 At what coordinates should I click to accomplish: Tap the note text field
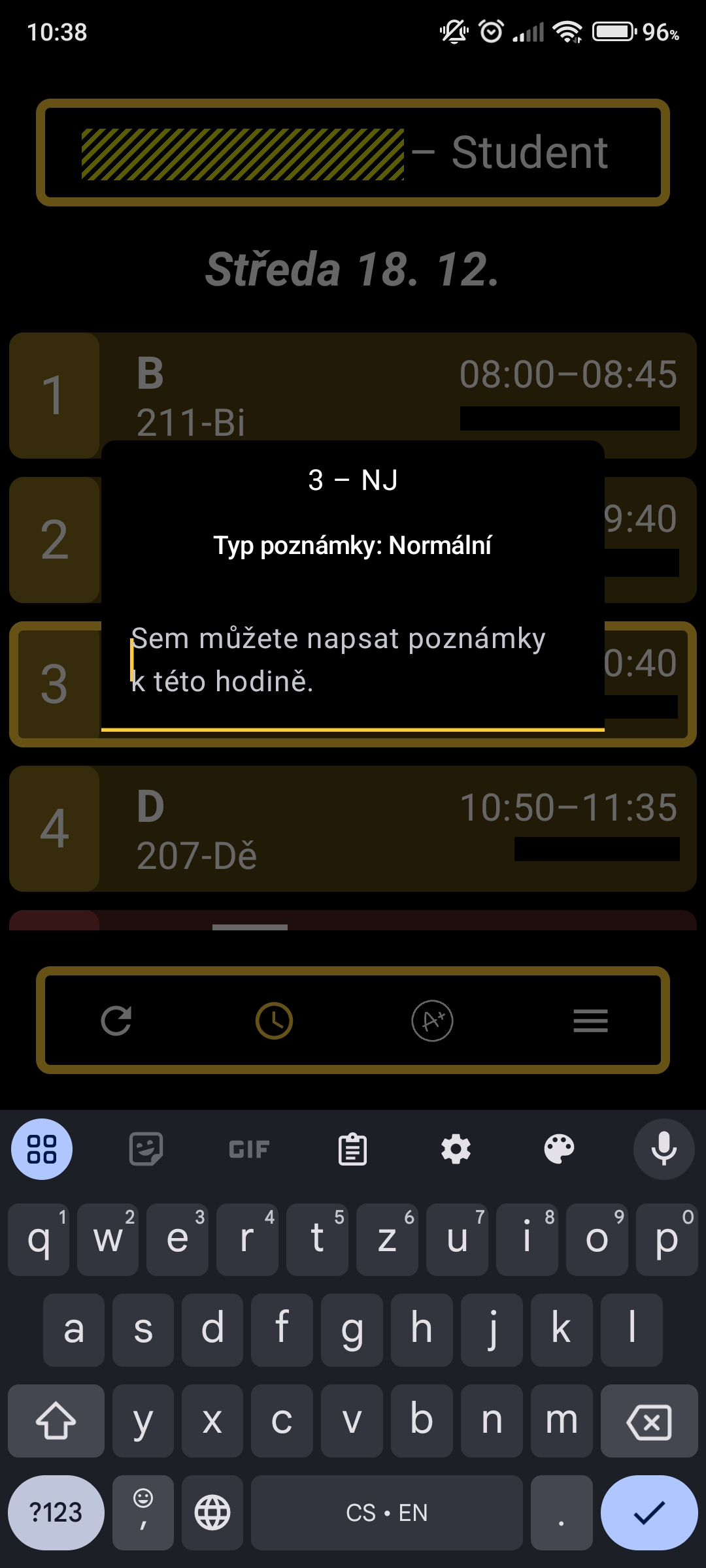pos(352,660)
